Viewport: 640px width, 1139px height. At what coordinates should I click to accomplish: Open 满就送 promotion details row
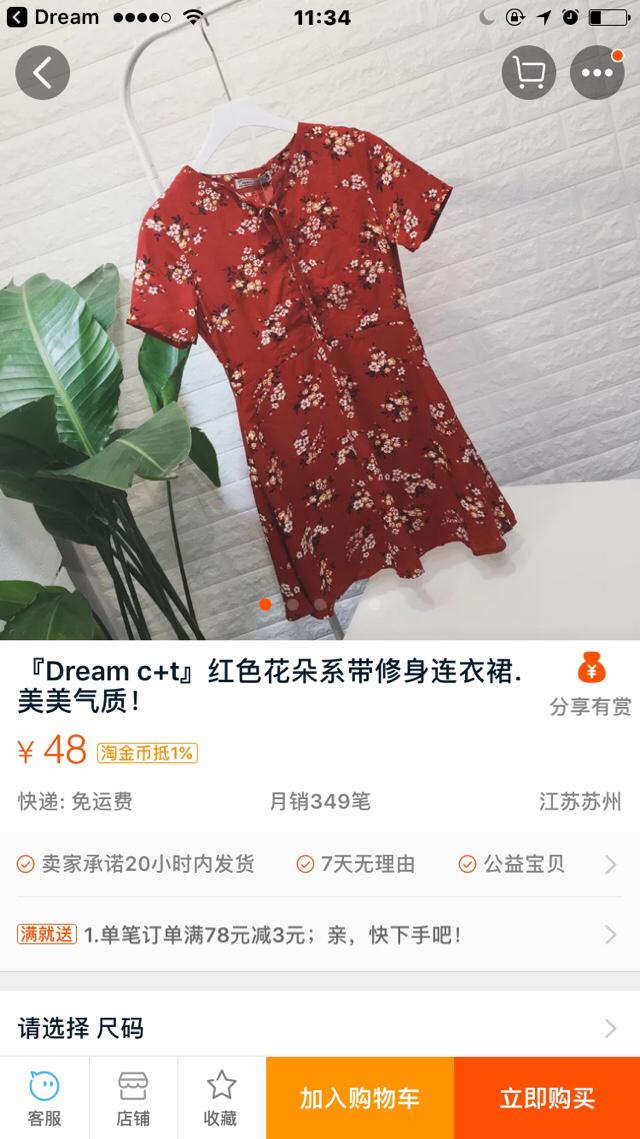pos(318,935)
